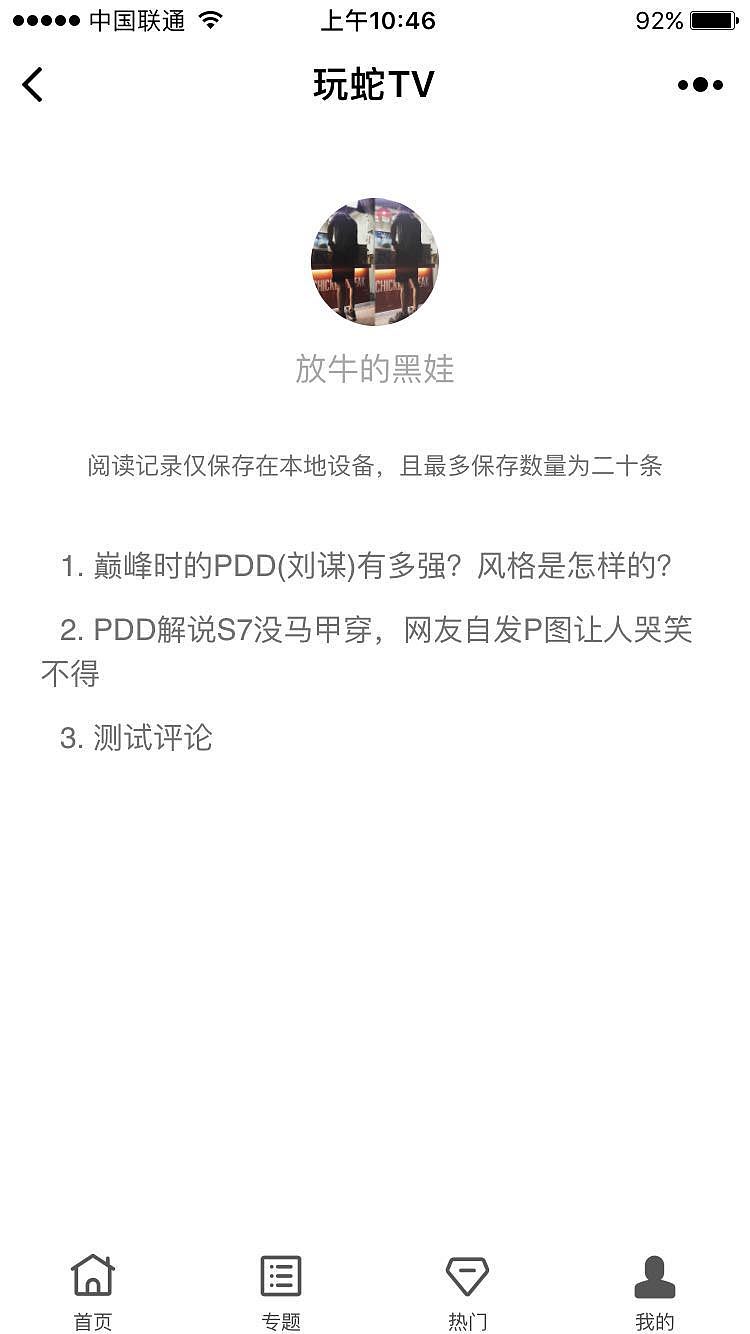Viewport: 750px width, 1334px height.
Task: Open the three-dot more options menu
Action: click(700, 85)
